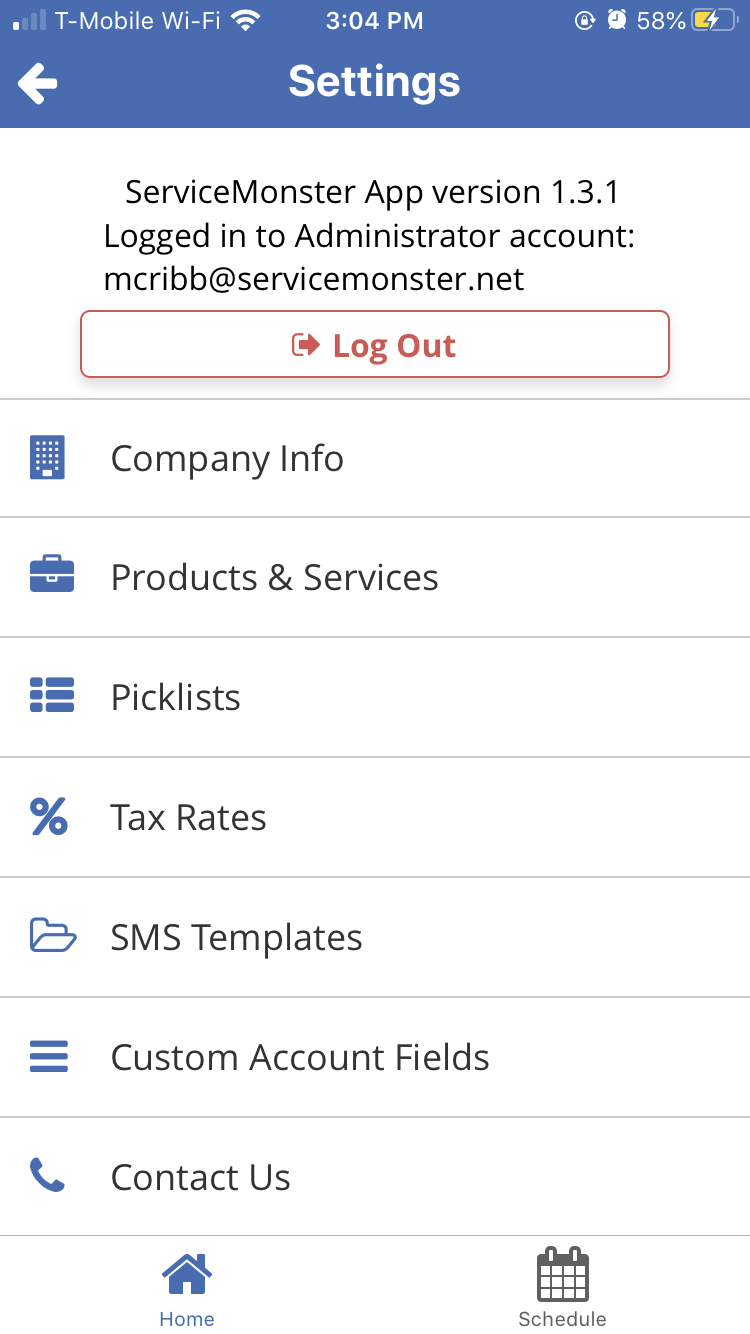Select the Schedule calendar icon
The width and height of the screenshot is (750, 1334).
click(562, 1271)
